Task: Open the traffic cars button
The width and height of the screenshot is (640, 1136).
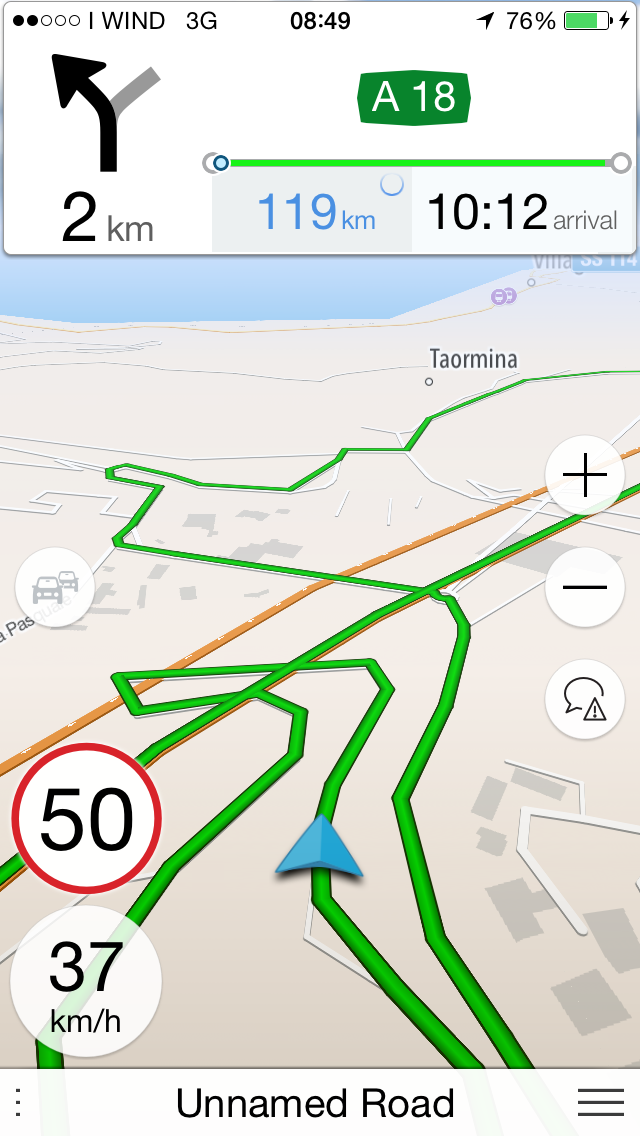Action: pyautogui.click(x=55, y=588)
